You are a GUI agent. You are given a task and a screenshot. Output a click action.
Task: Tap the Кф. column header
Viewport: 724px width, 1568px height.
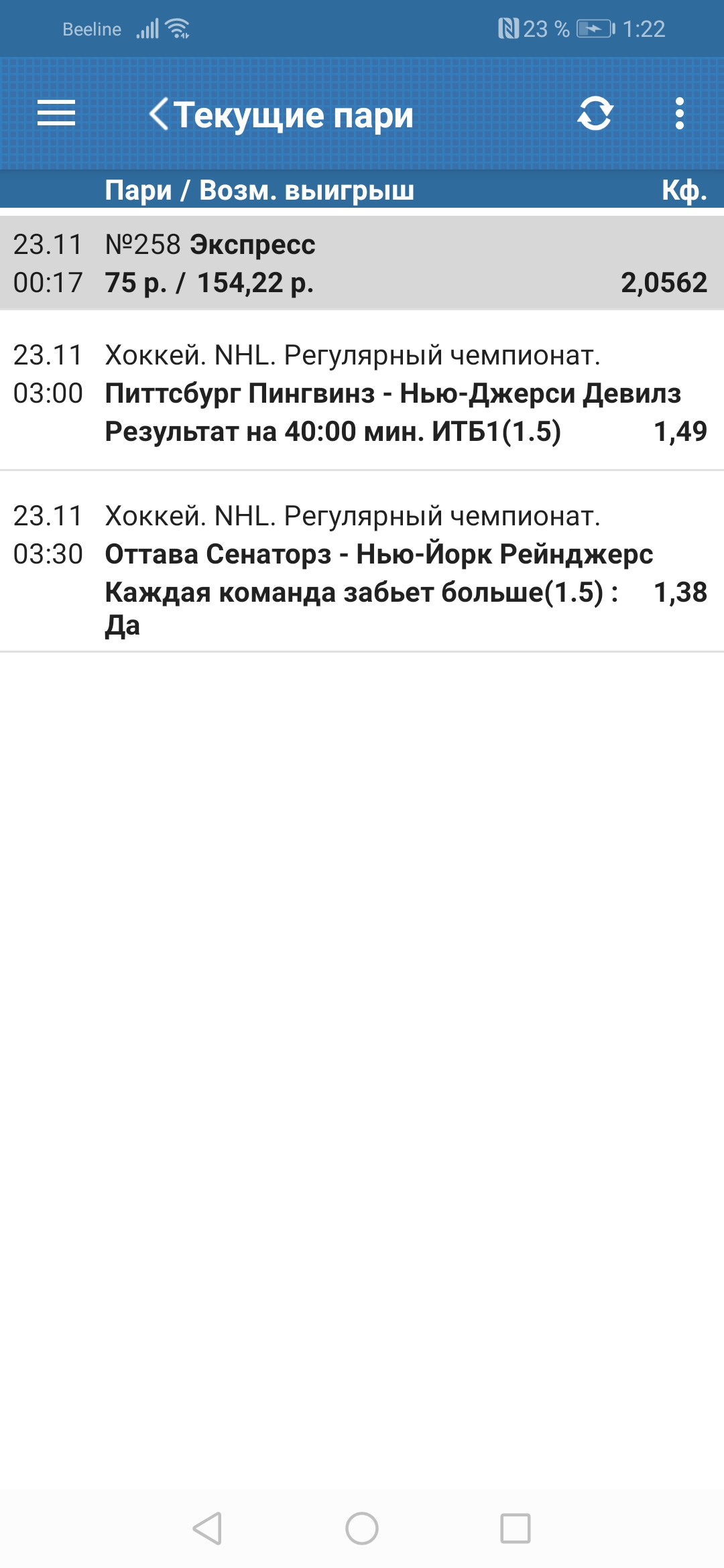682,192
